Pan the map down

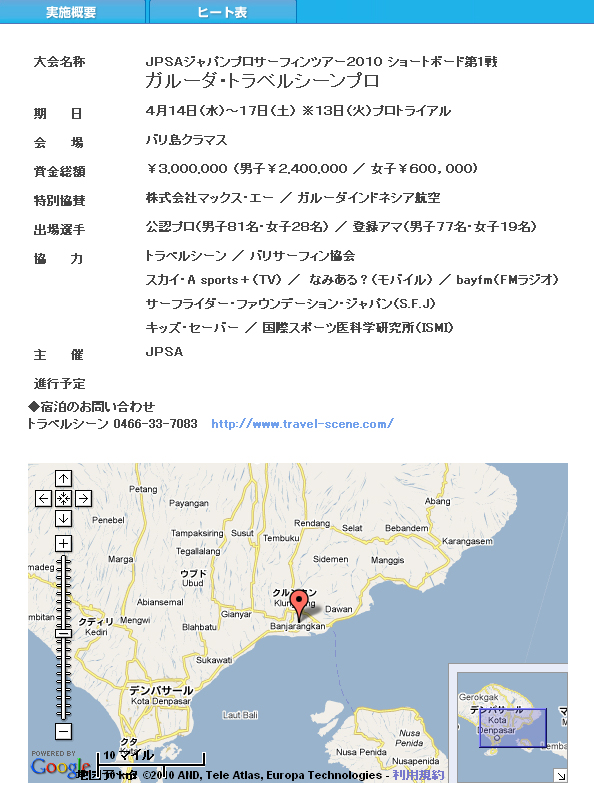tap(63, 518)
